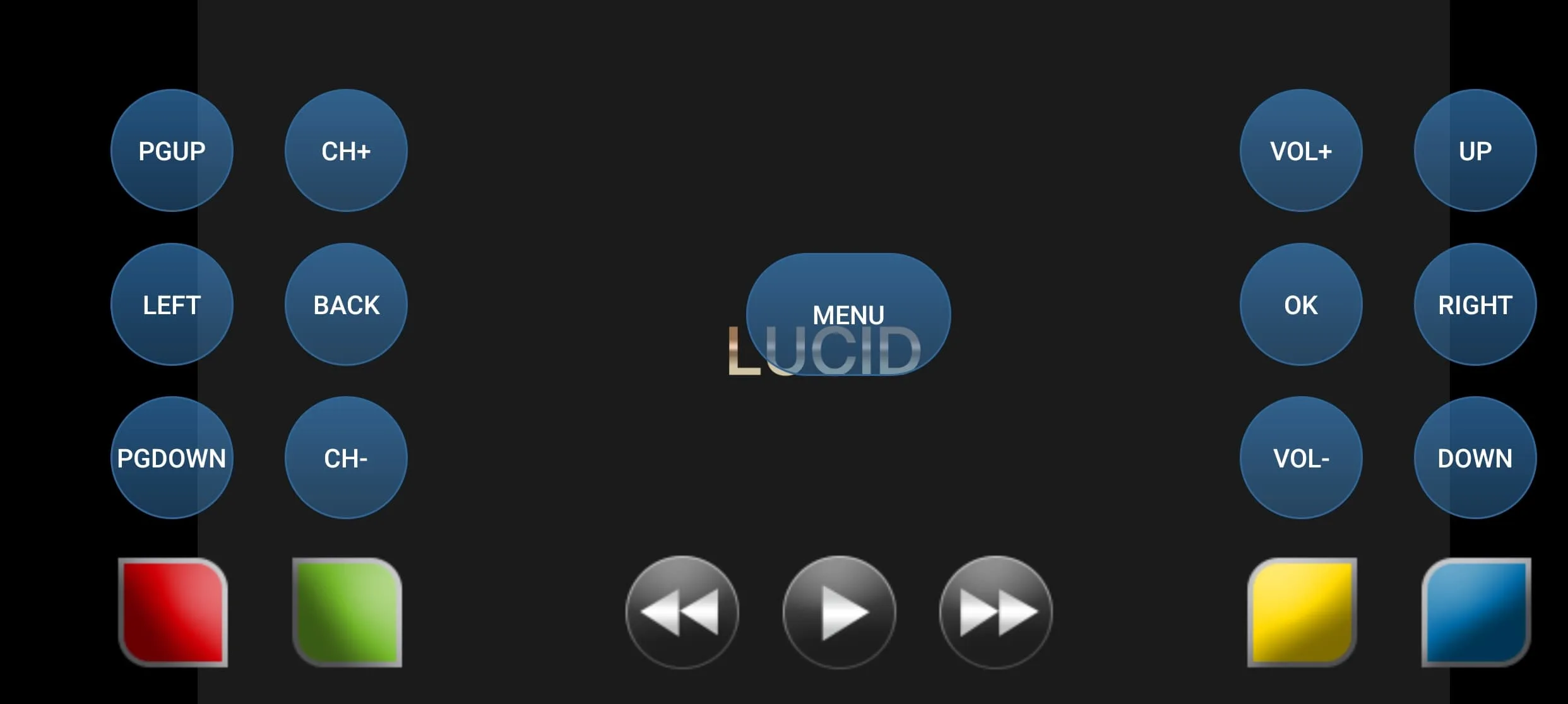Go back using the BACK button
Screen dimensions: 1568x704
[346, 305]
